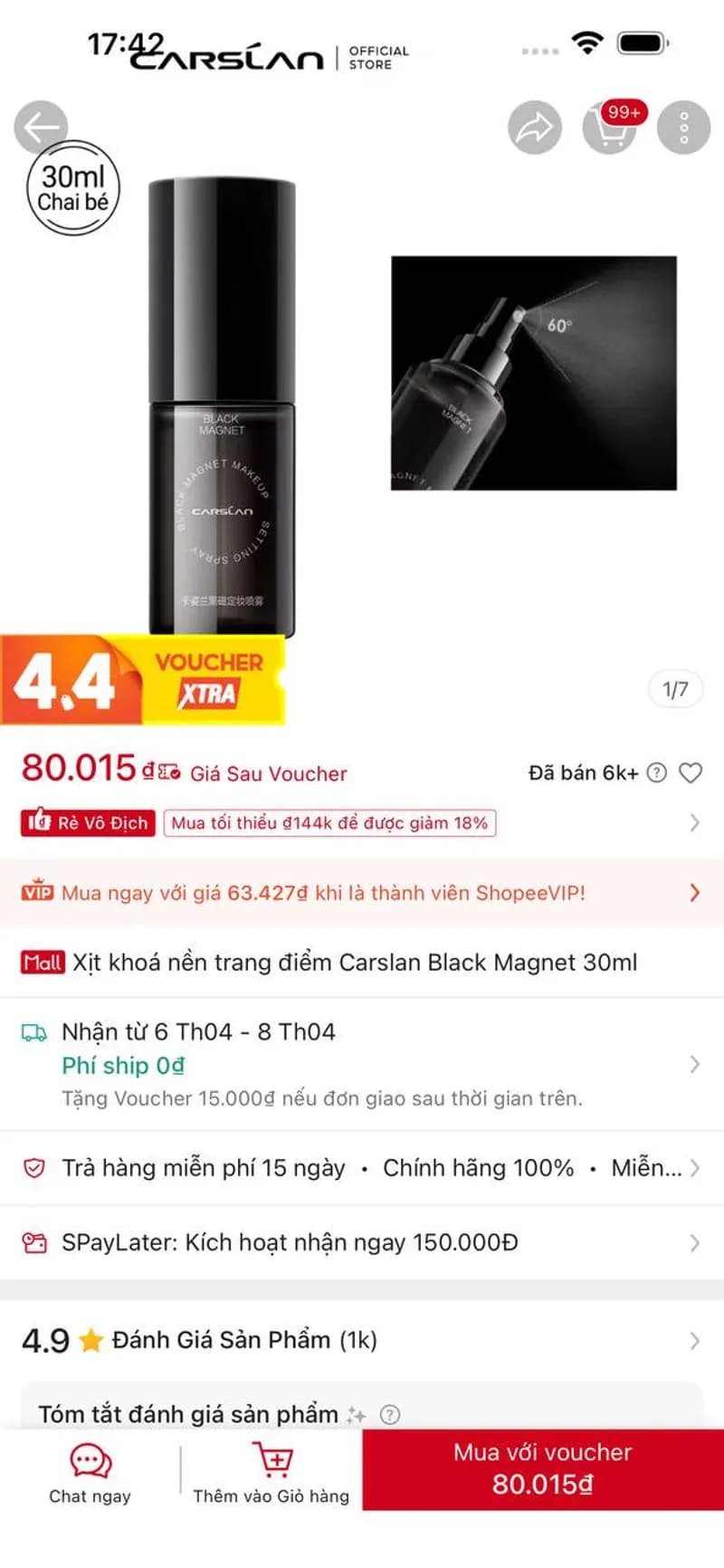Image resolution: width=724 pixels, height=1568 pixels.
Task: Open the three-dot more options menu
Action: coord(685,128)
